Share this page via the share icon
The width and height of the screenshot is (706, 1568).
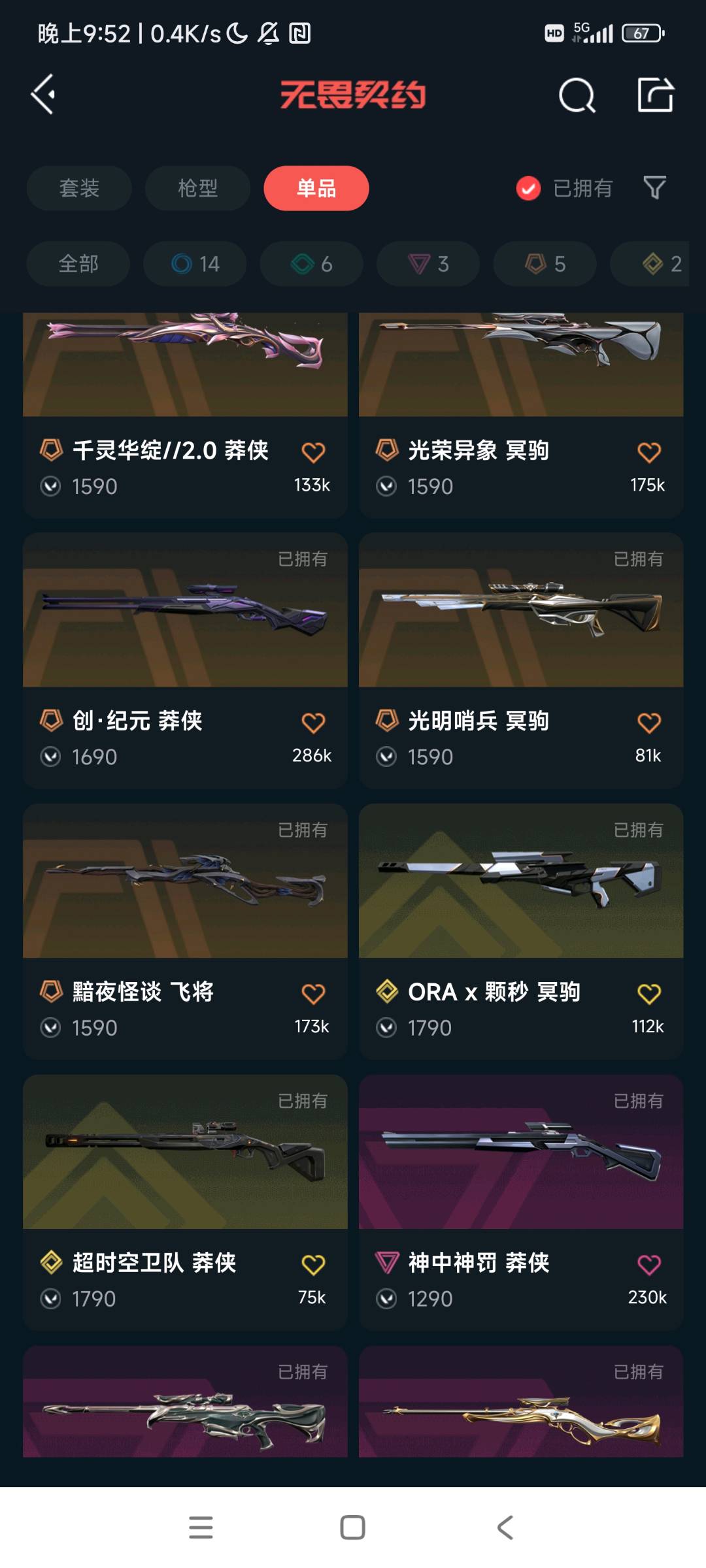[x=655, y=95]
